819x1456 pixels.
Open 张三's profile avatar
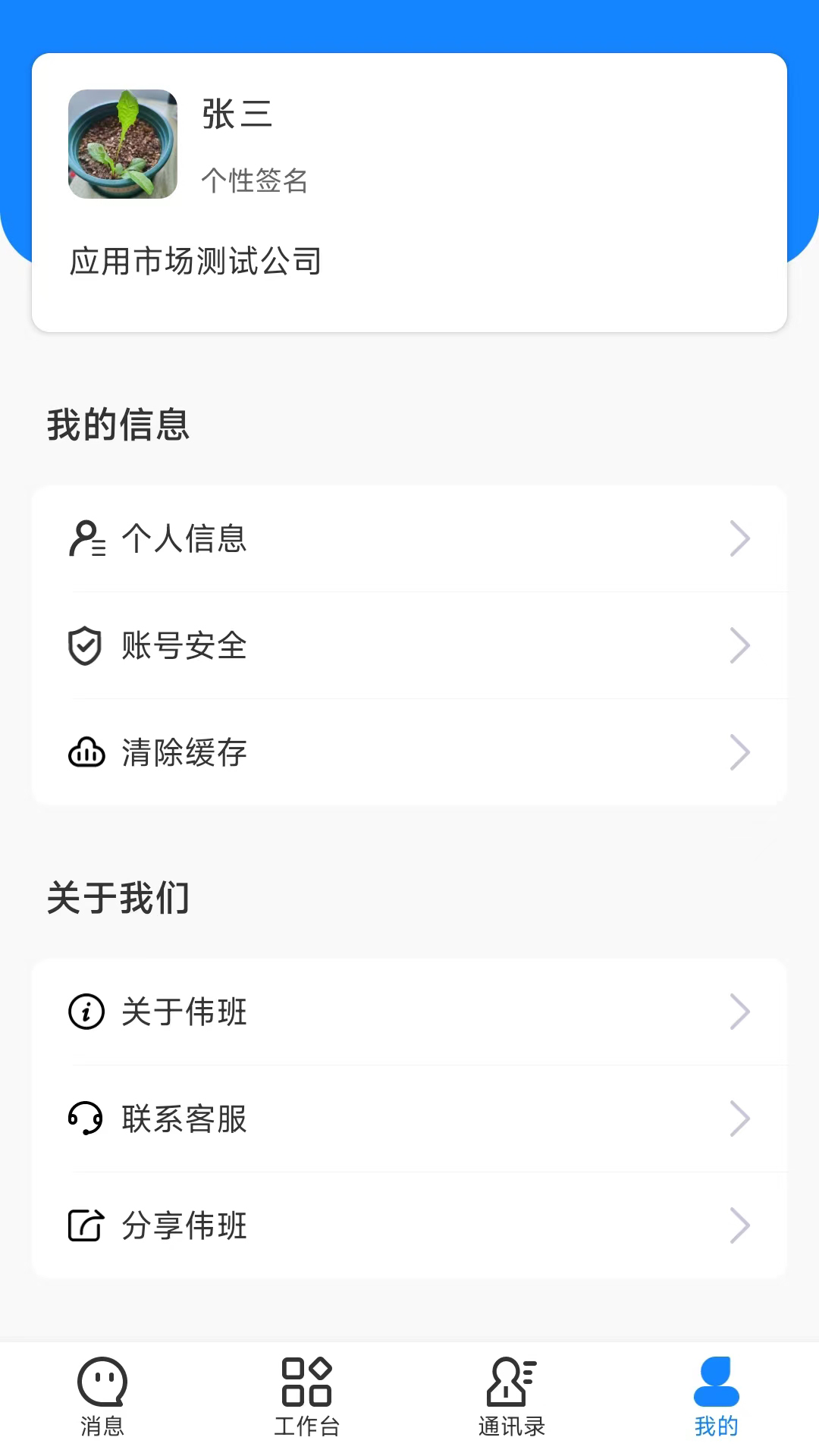point(123,144)
